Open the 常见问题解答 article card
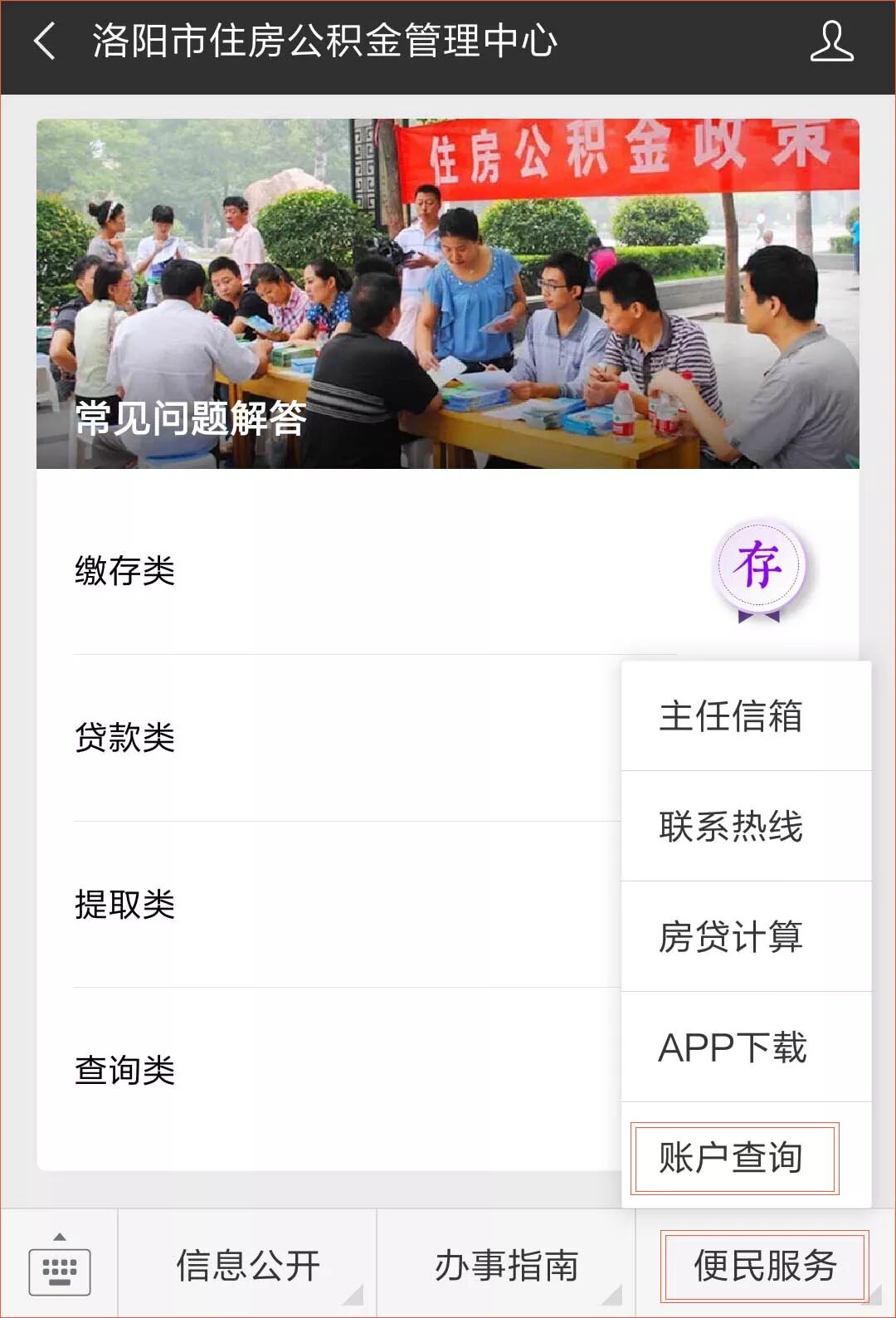 pyautogui.click(x=448, y=294)
